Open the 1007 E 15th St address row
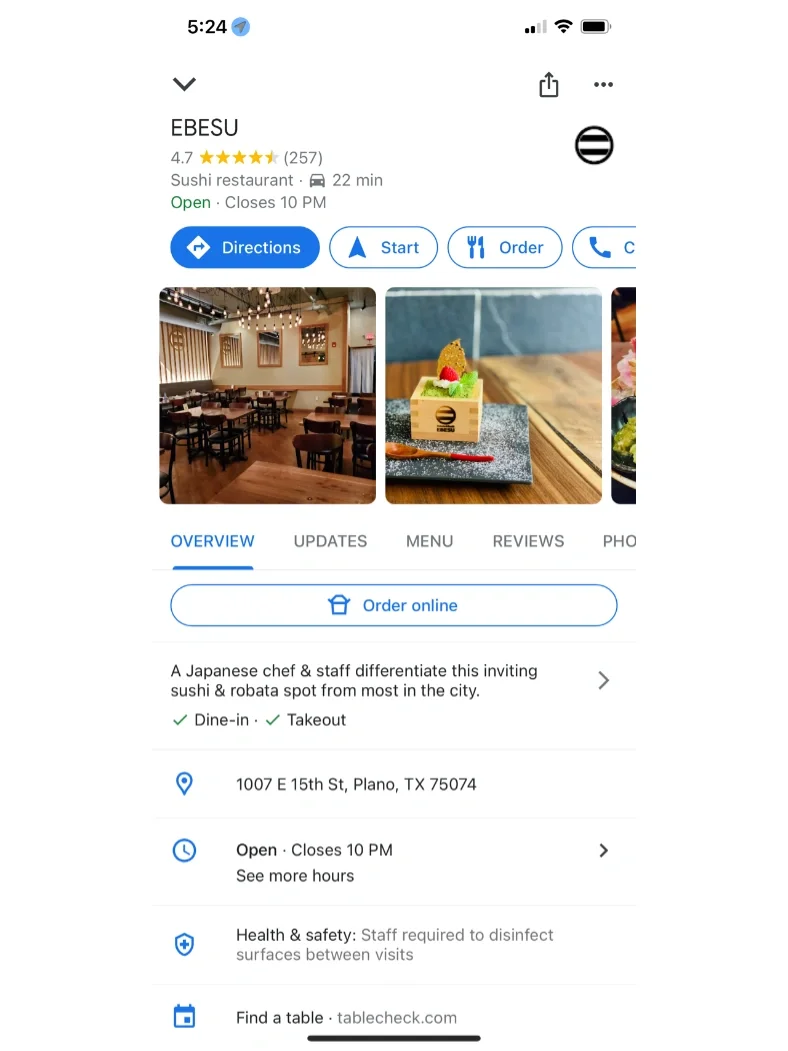The width and height of the screenshot is (788, 1051). coord(356,784)
